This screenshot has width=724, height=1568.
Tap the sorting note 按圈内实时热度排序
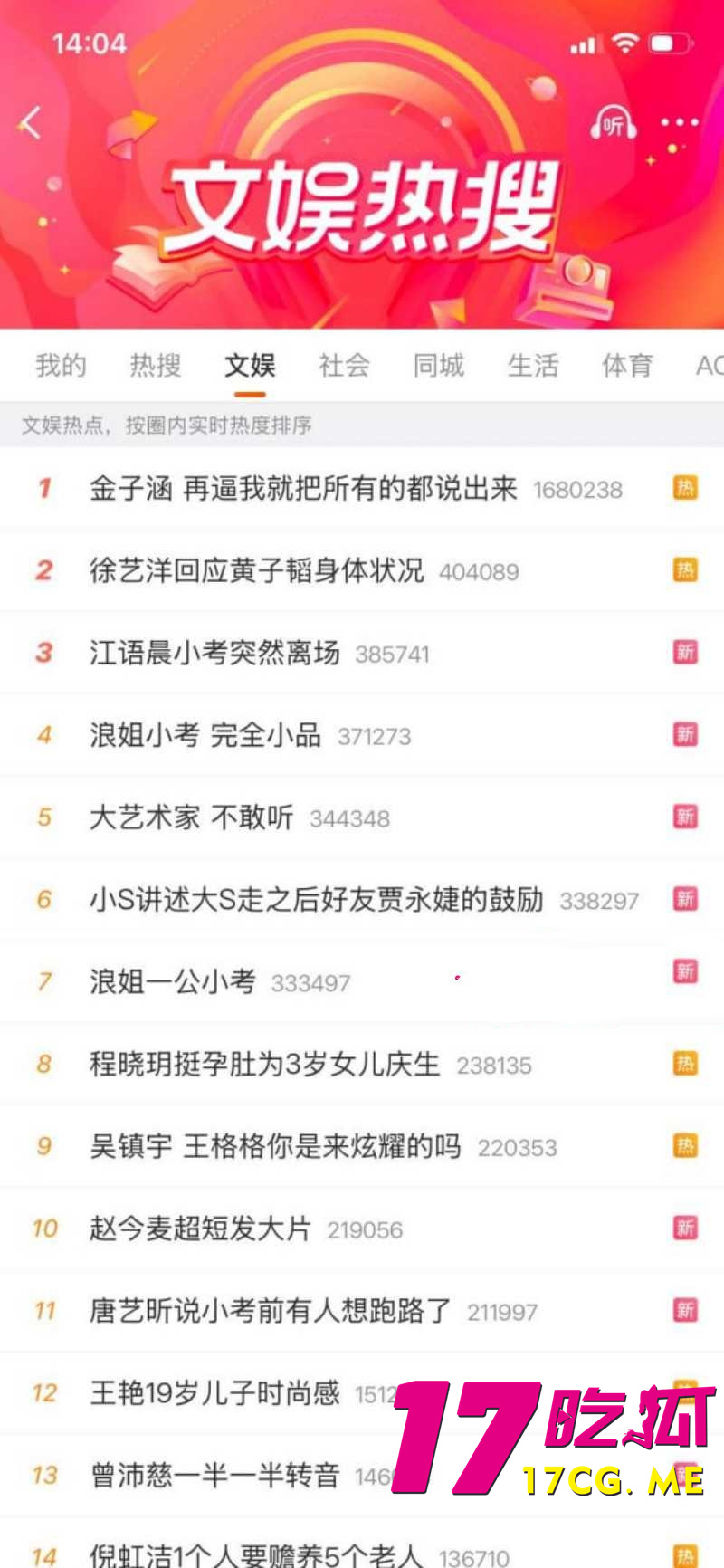point(217,425)
